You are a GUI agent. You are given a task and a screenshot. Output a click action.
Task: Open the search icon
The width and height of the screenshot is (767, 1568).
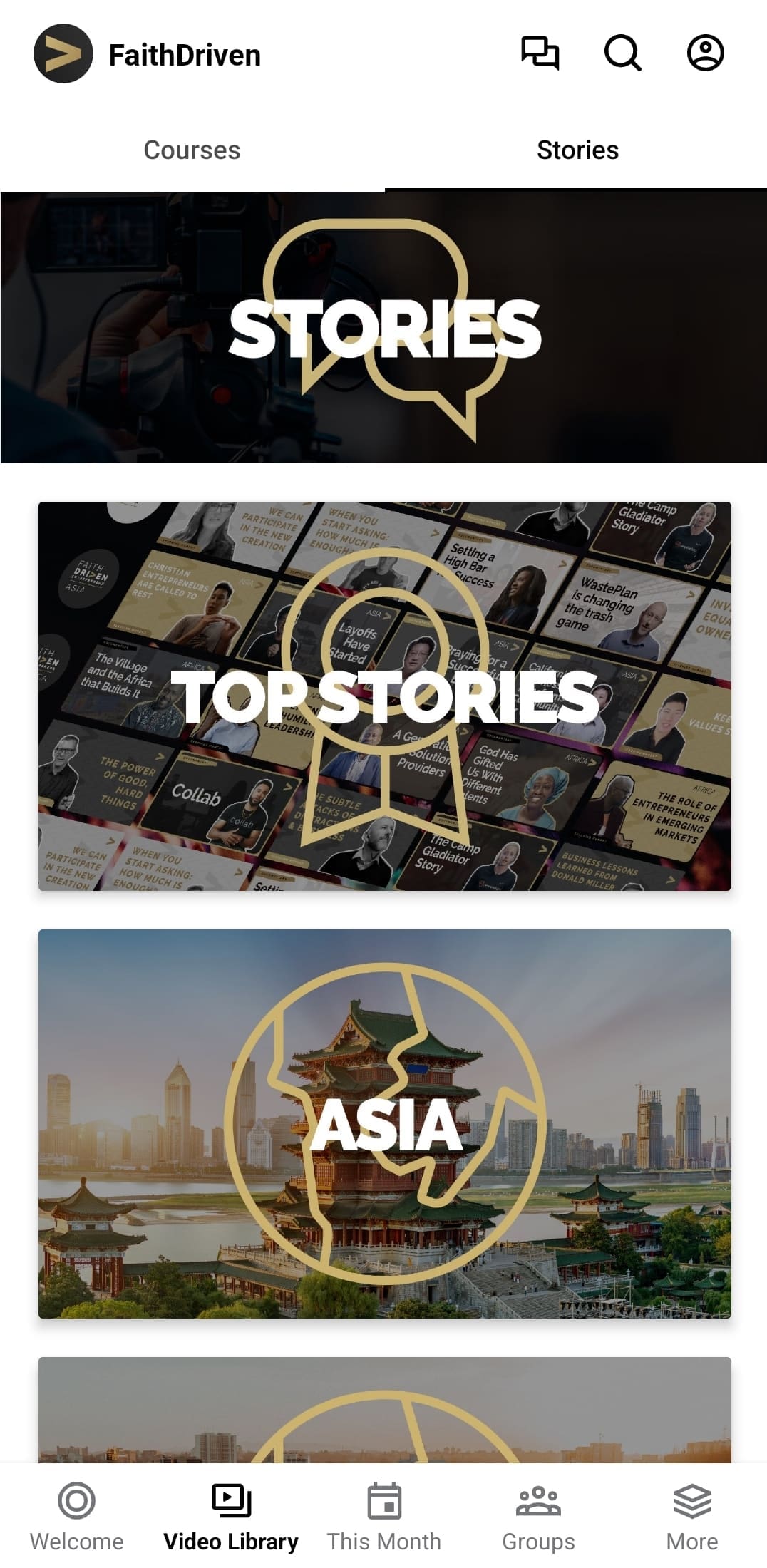(622, 53)
